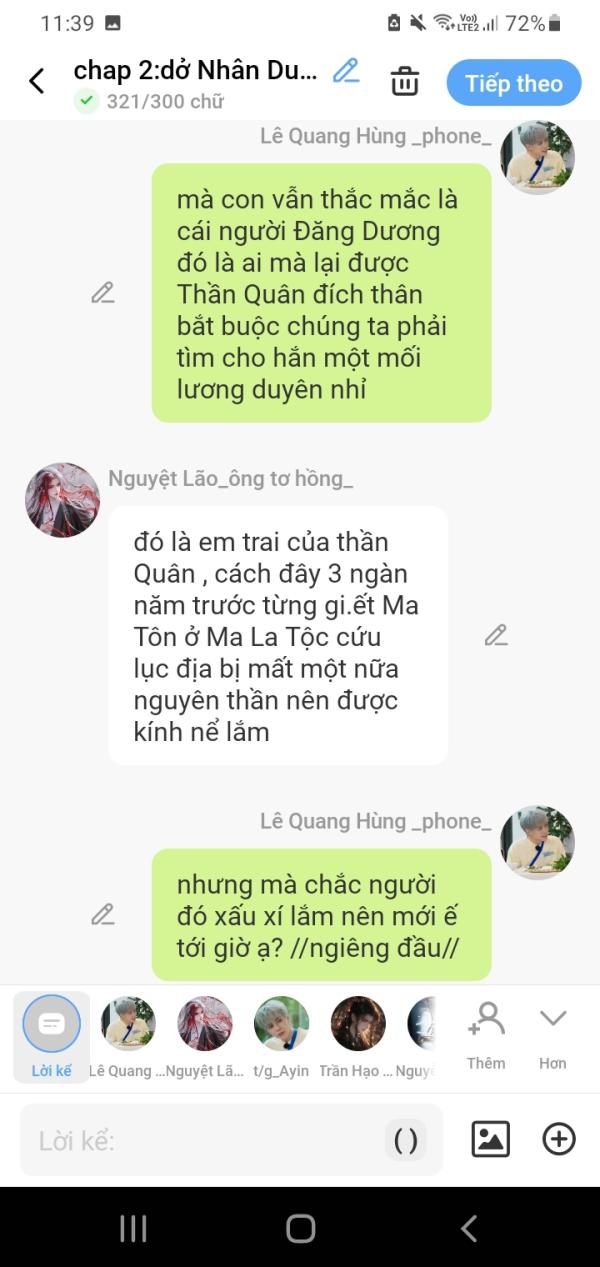Select the Lời kể narrator option

click(x=51, y=1037)
